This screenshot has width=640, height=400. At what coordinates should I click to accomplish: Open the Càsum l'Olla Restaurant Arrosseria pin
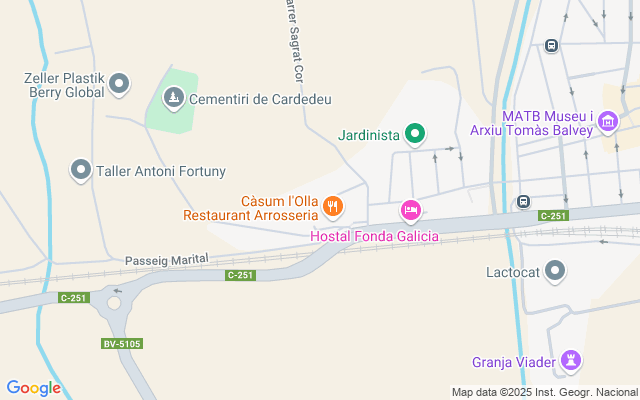333,207
